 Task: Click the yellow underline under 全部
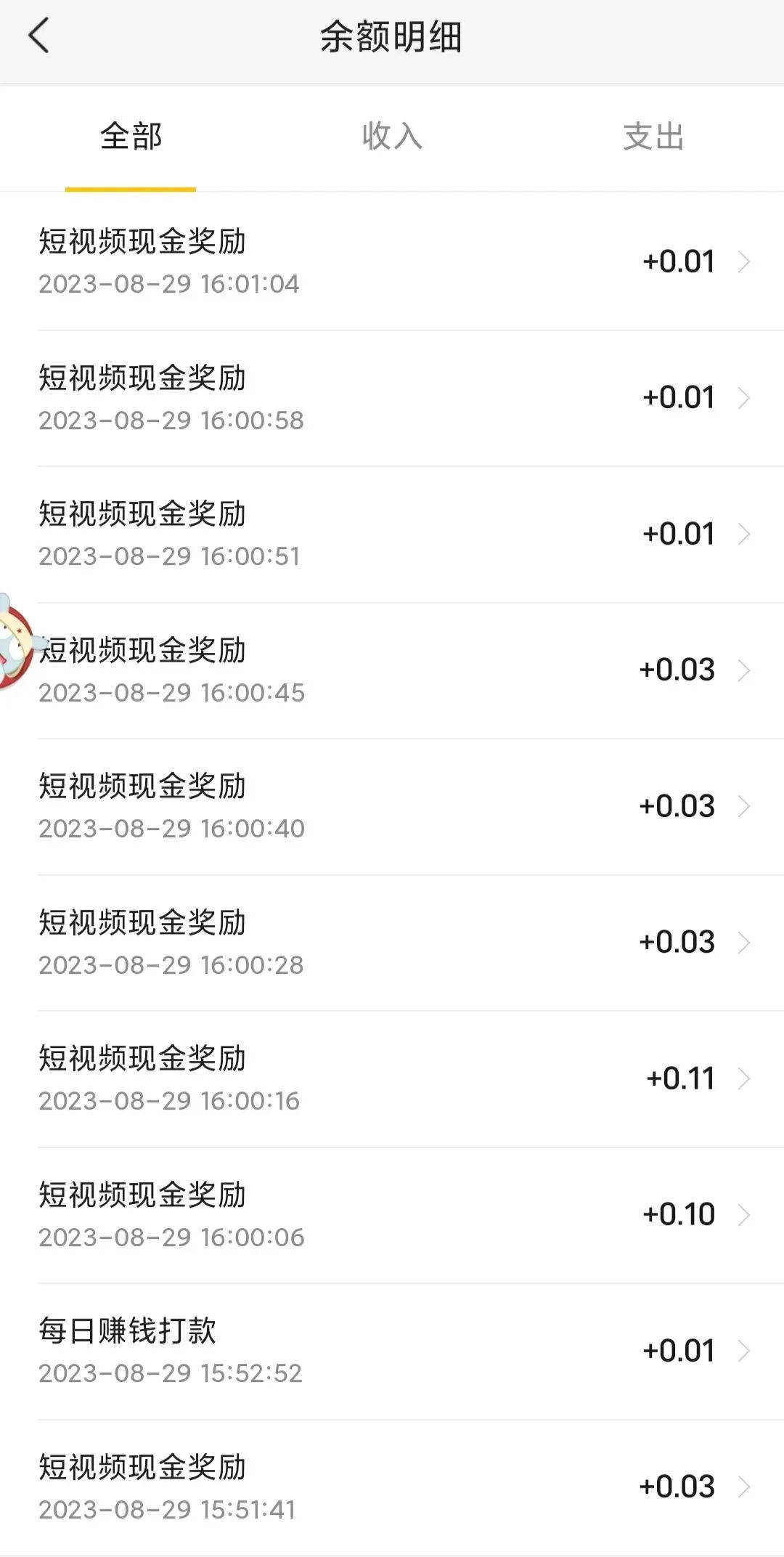[129, 187]
